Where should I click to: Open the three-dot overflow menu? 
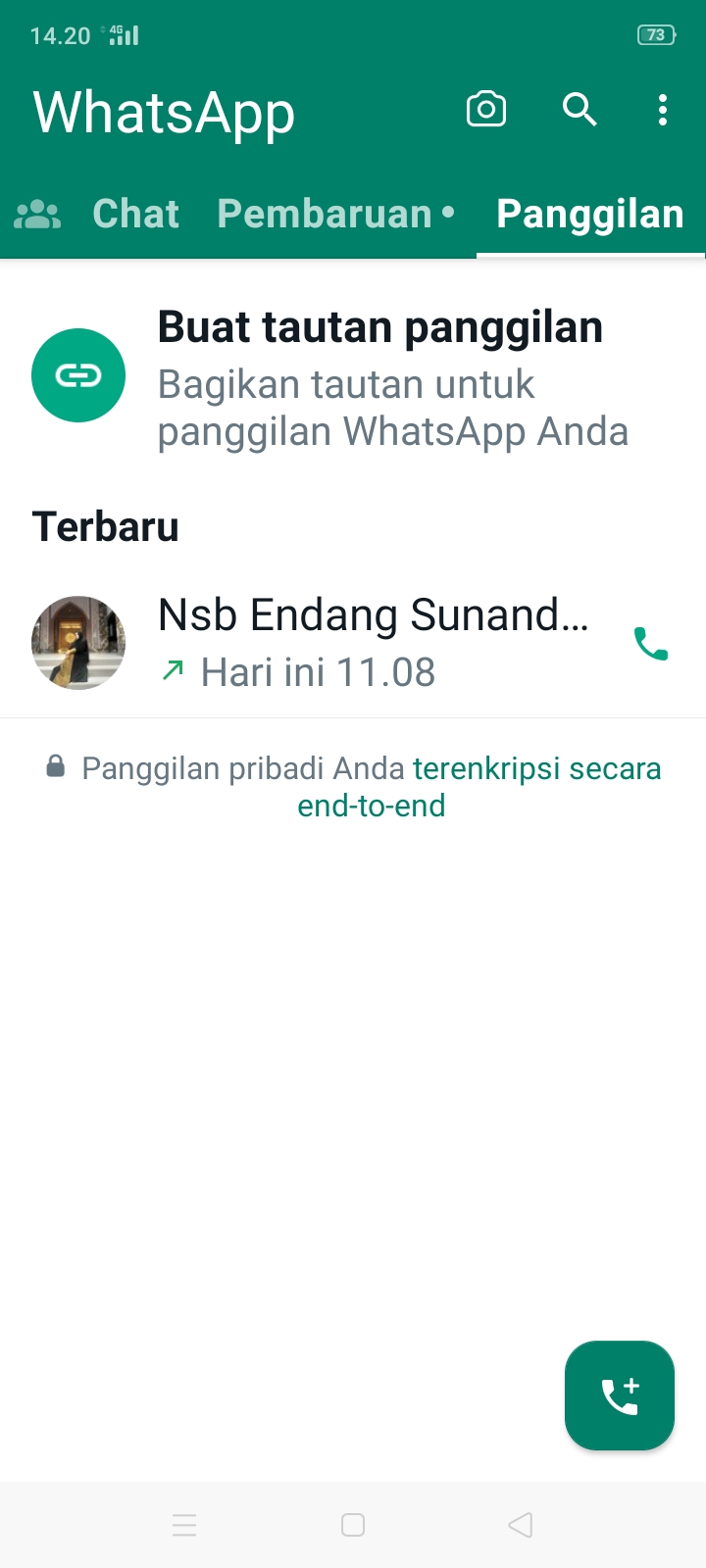pos(663,110)
